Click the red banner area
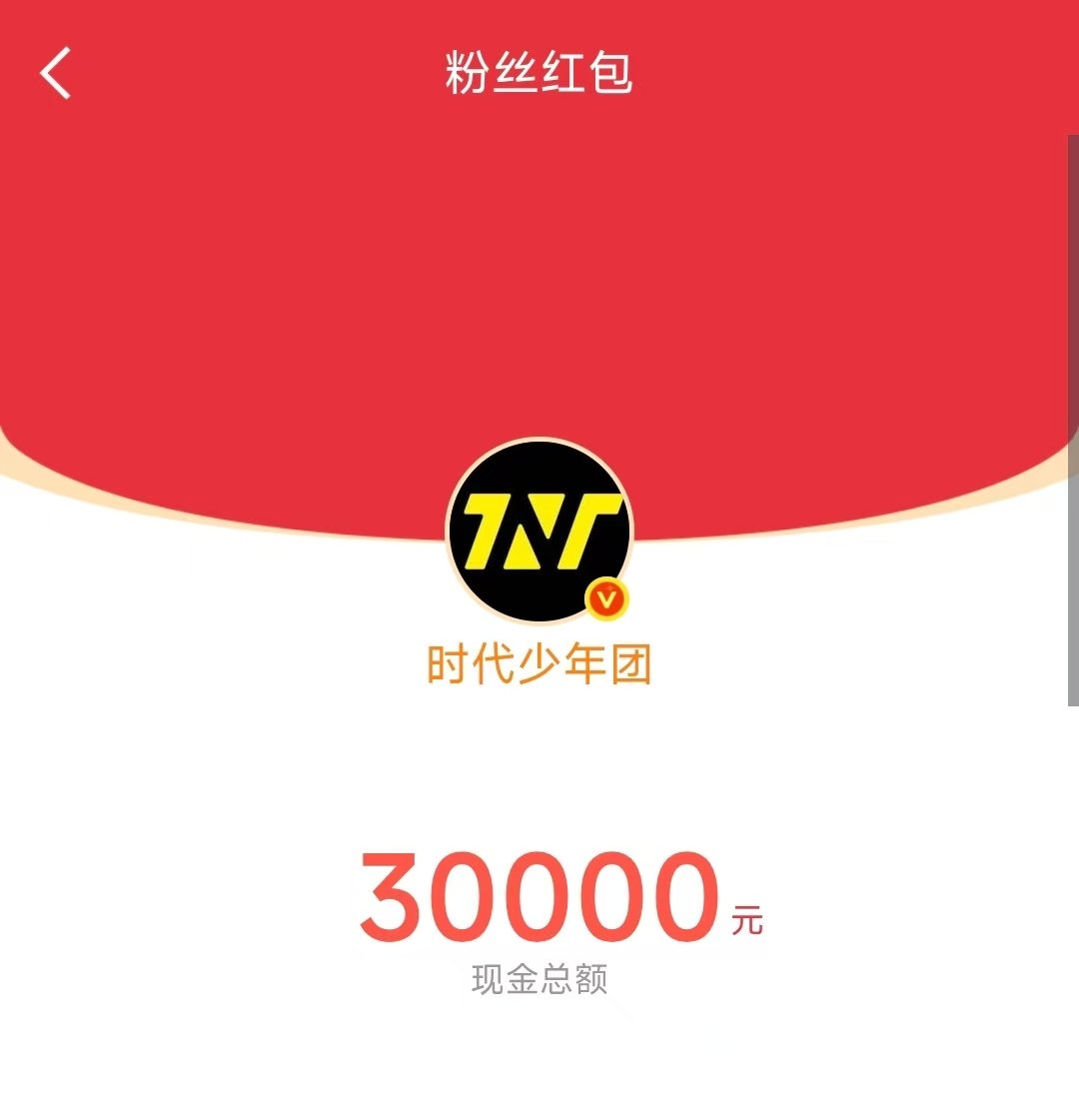The height and width of the screenshot is (1120, 1079). pos(539,280)
